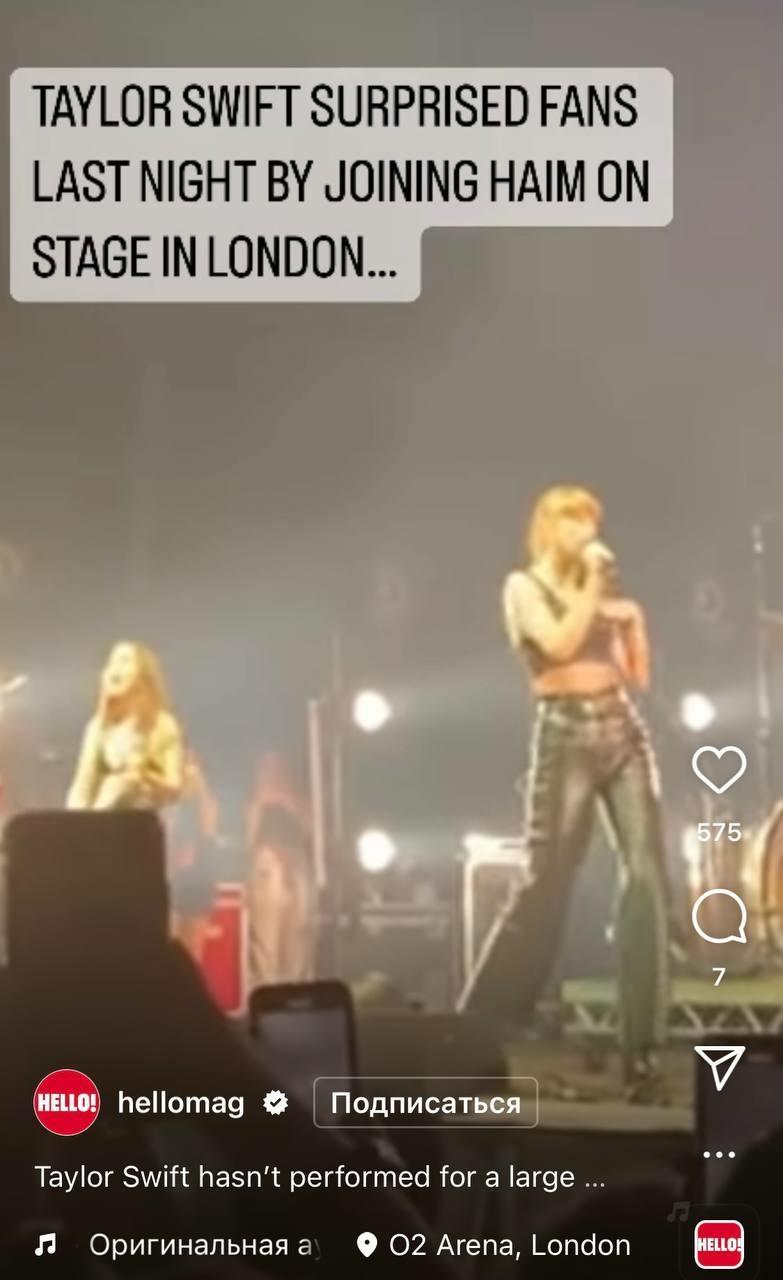Tap the HELLO! audio thumbnail in the corner
Viewport: 783px width, 1280px height.
719,1245
